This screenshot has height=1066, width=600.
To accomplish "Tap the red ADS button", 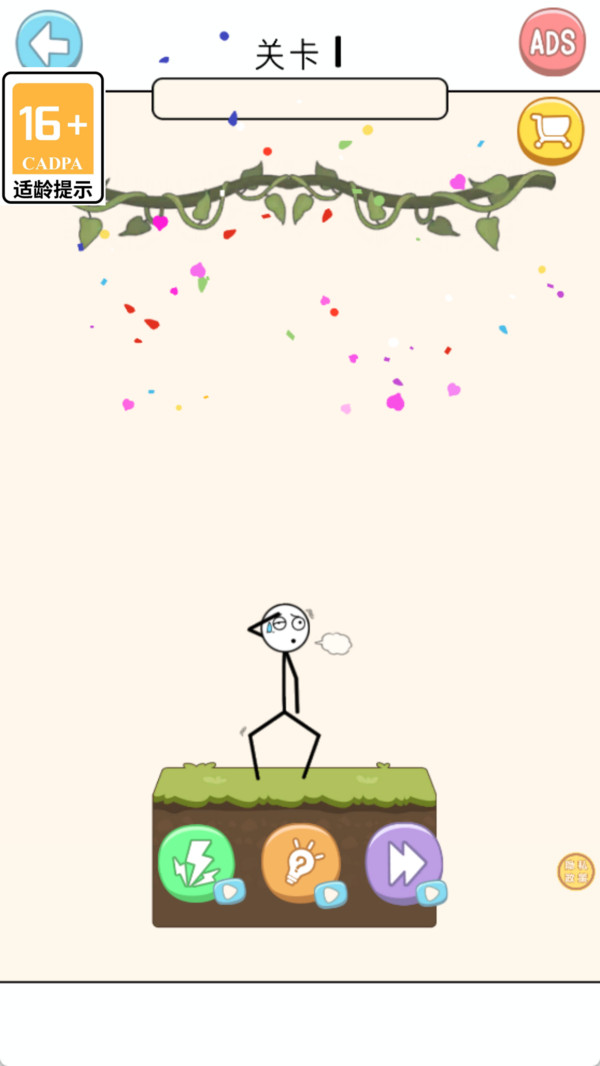I will [x=552, y=42].
